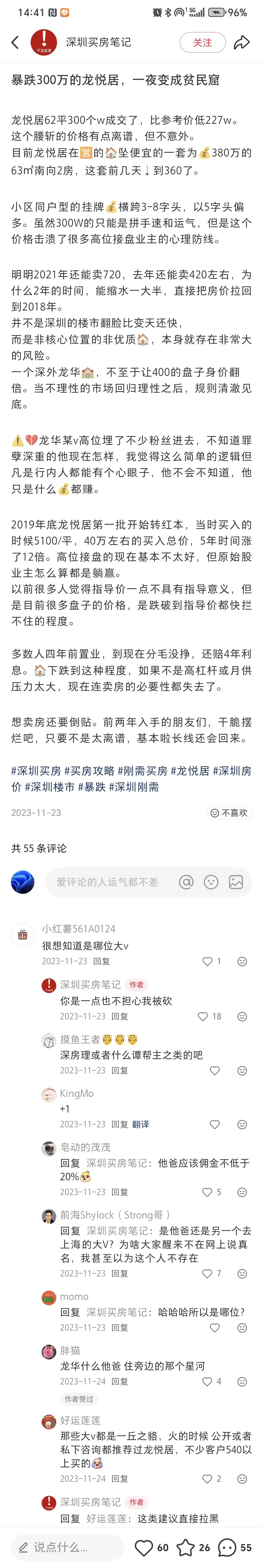263x1568 pixels.
Task: Follow 深圳买房笔记 with 关注 button
Action: (x=202, y=42)
